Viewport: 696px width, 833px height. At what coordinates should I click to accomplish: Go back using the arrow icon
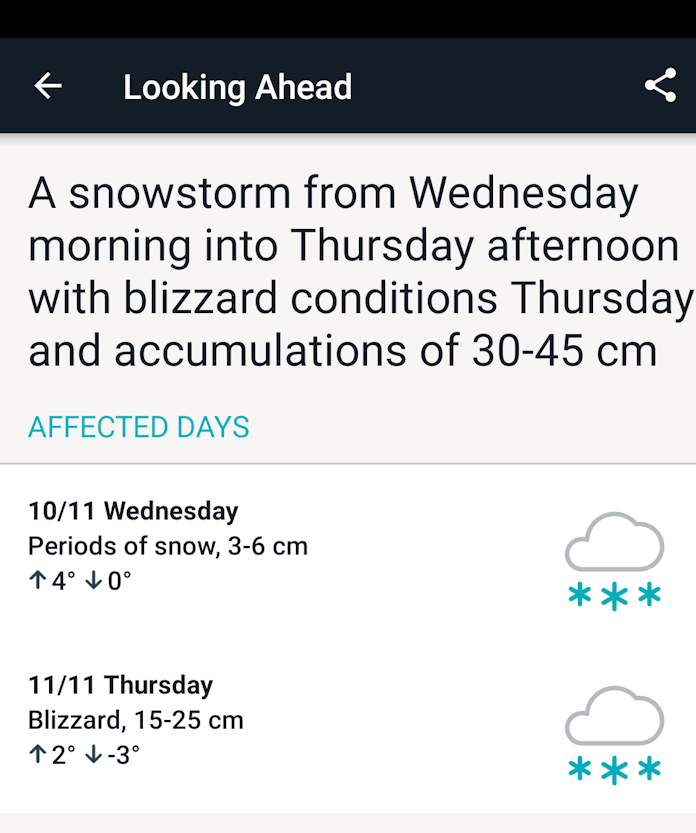[48, 87]
